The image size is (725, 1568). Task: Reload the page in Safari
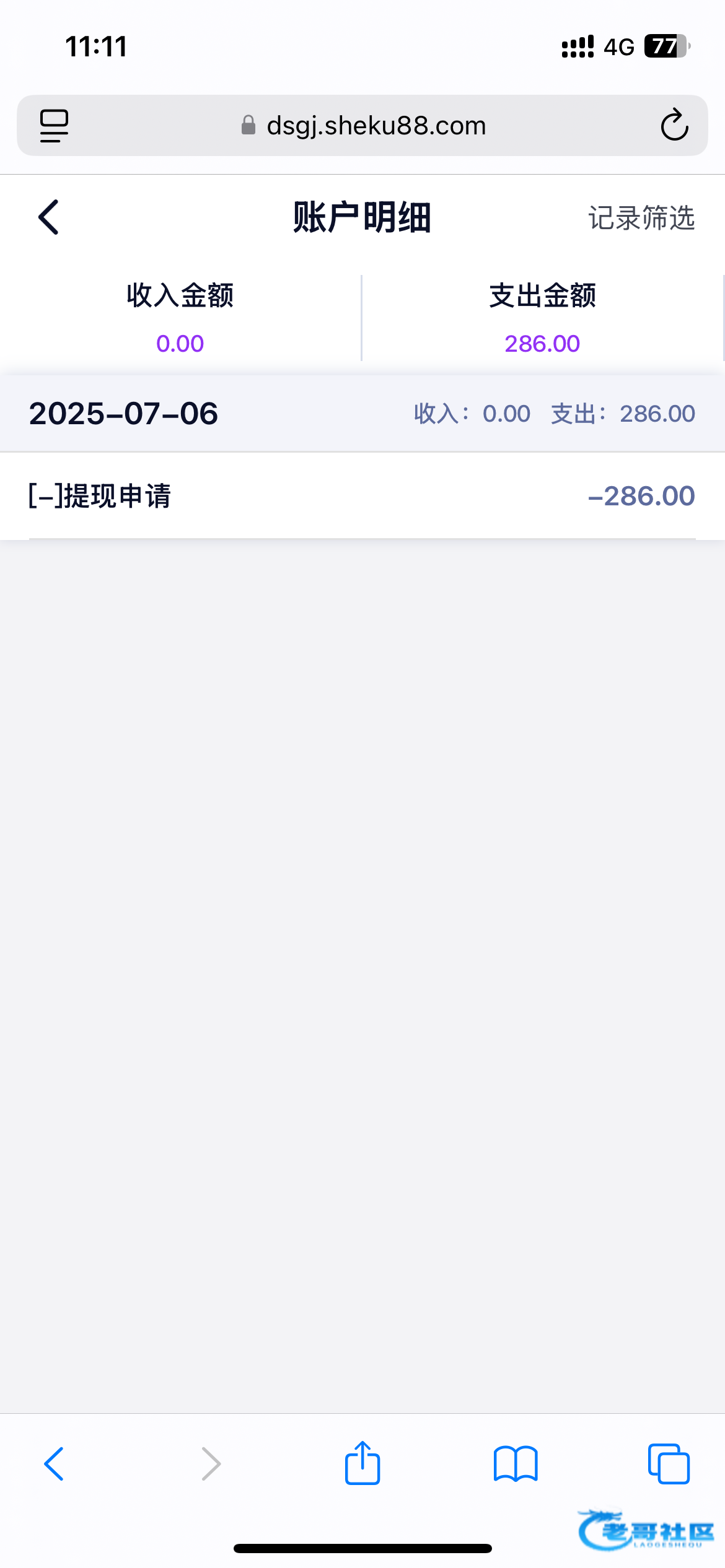coord(674,126)
